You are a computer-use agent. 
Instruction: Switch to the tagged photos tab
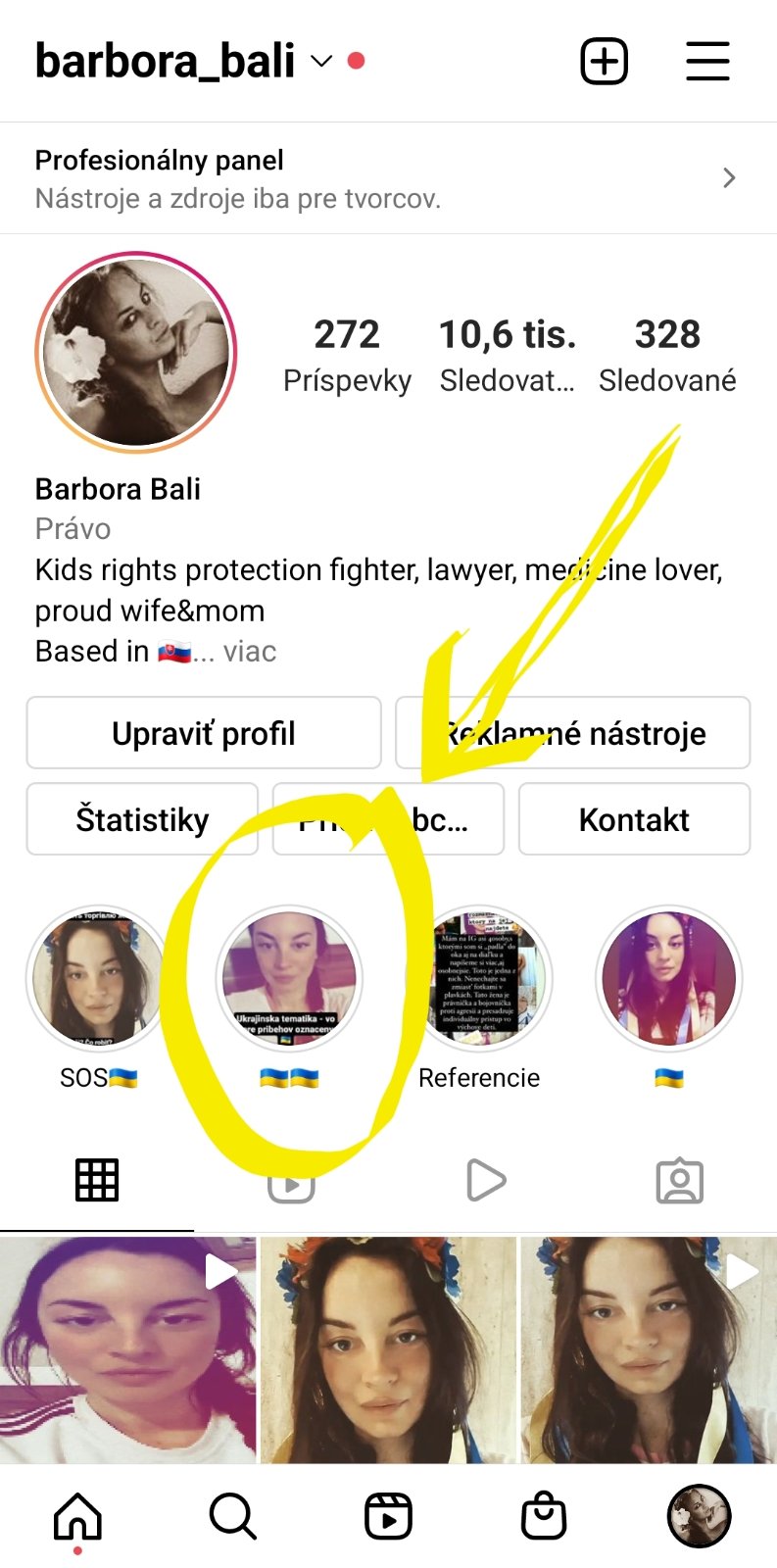pyautogui.click(x=680, y=1180)
